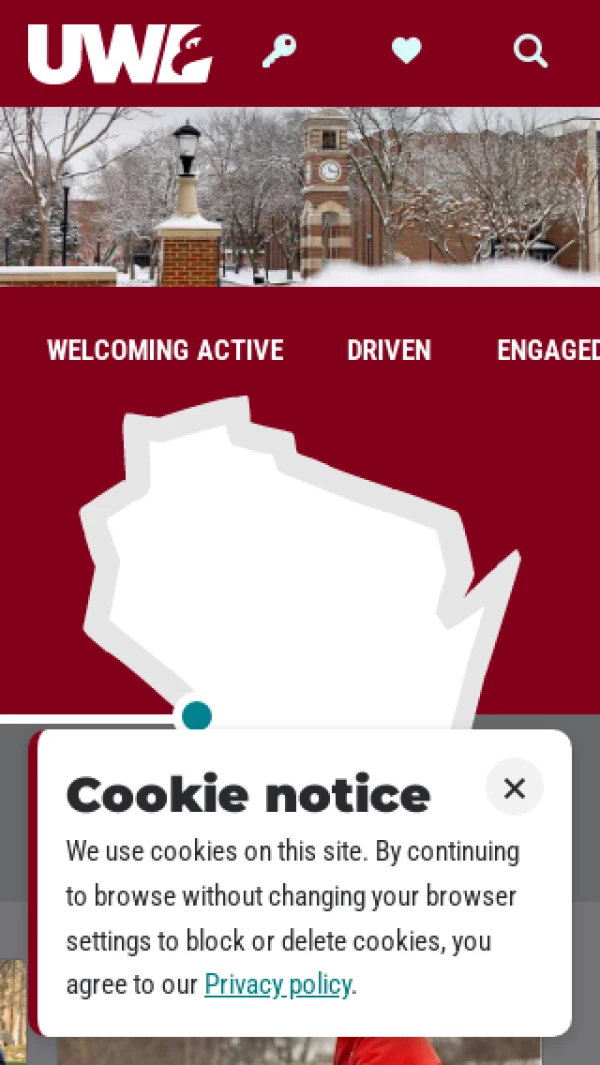Open the site search

pyautogui.click(x=530, y=50)
